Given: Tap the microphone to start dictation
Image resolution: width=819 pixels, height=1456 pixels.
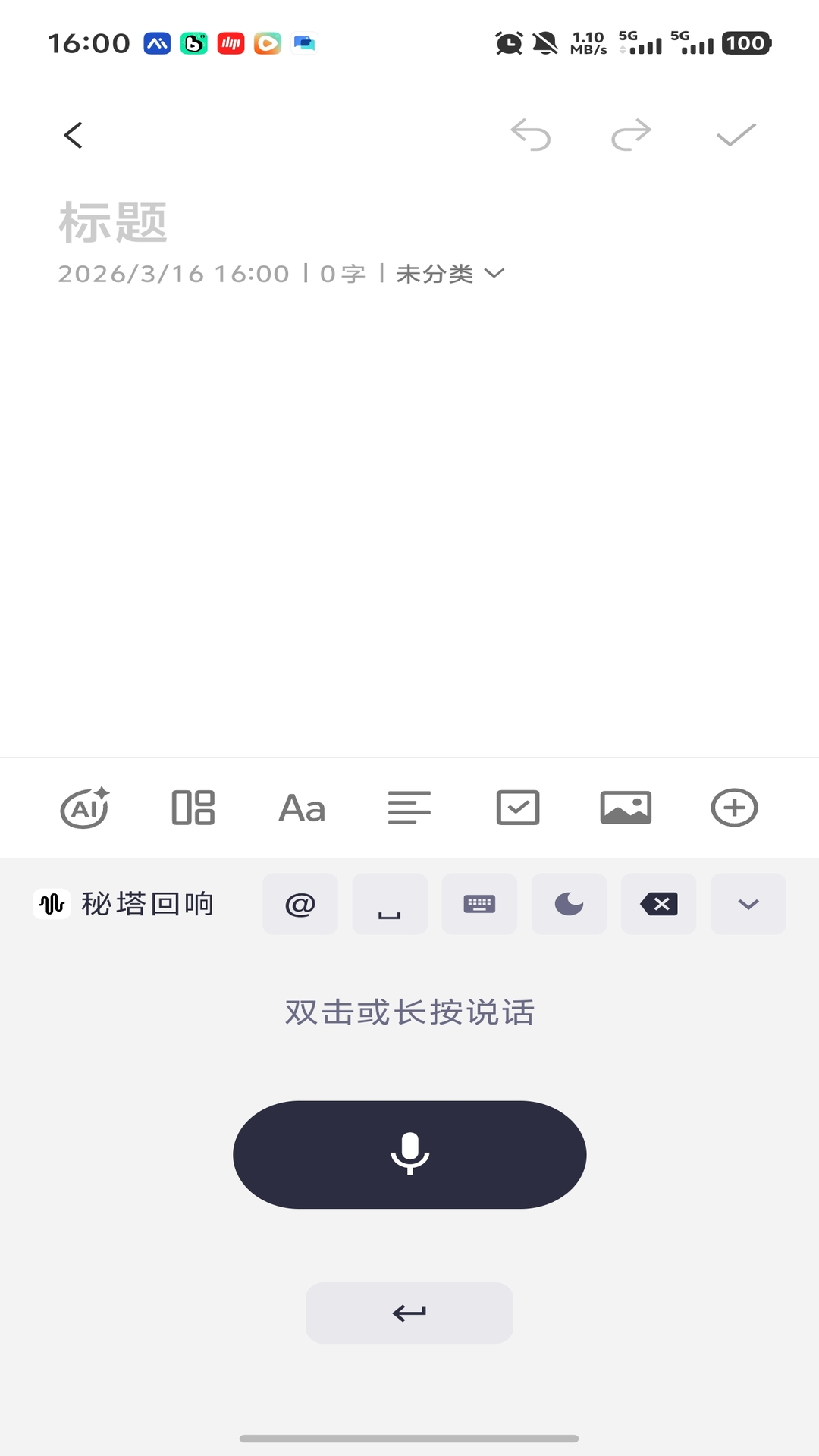Looking at the screenshot, I should (x=409, y=1154).
